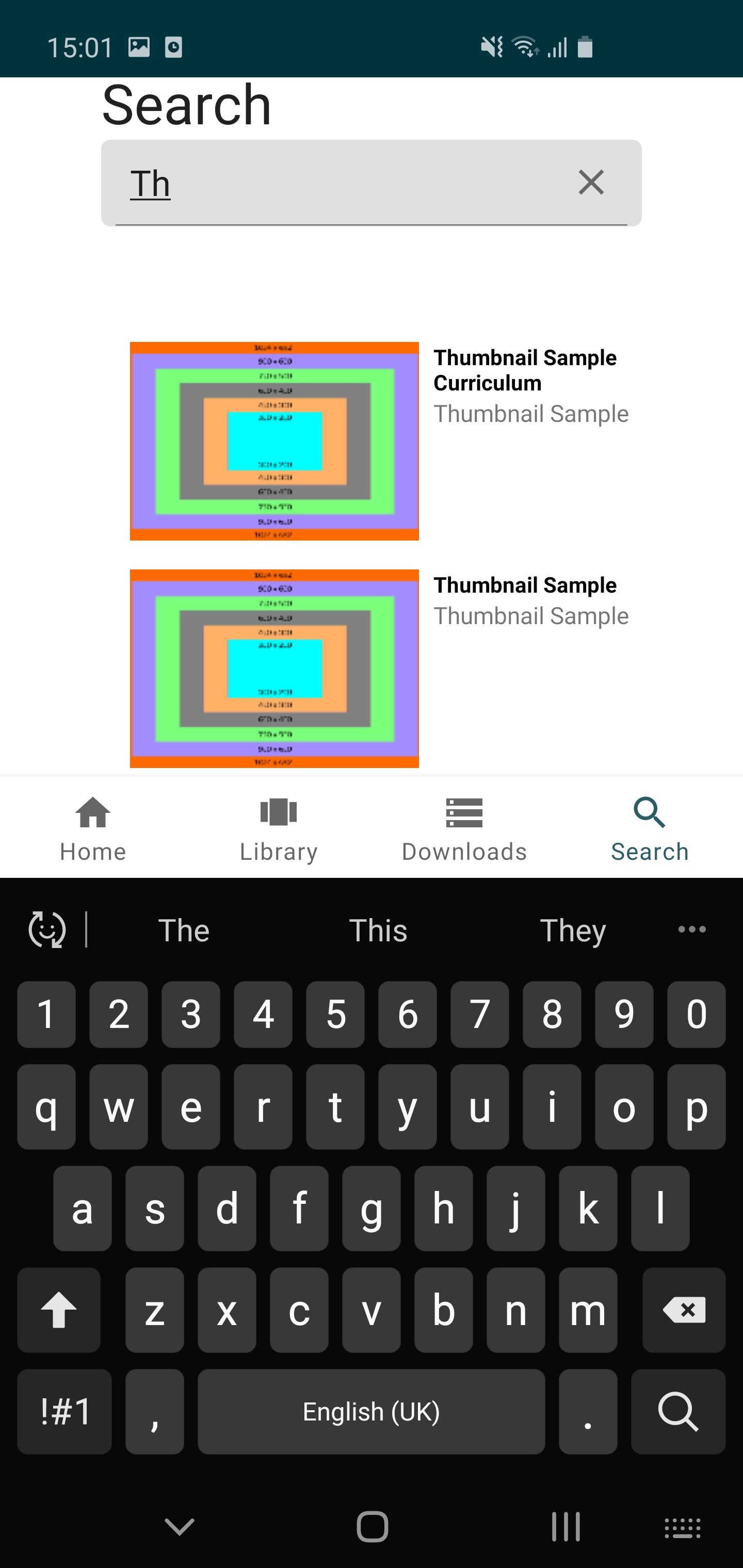Expand more keyboard suggestions via three dots
This screenshot has width=743, height=1568.
[x=692, y=929]
